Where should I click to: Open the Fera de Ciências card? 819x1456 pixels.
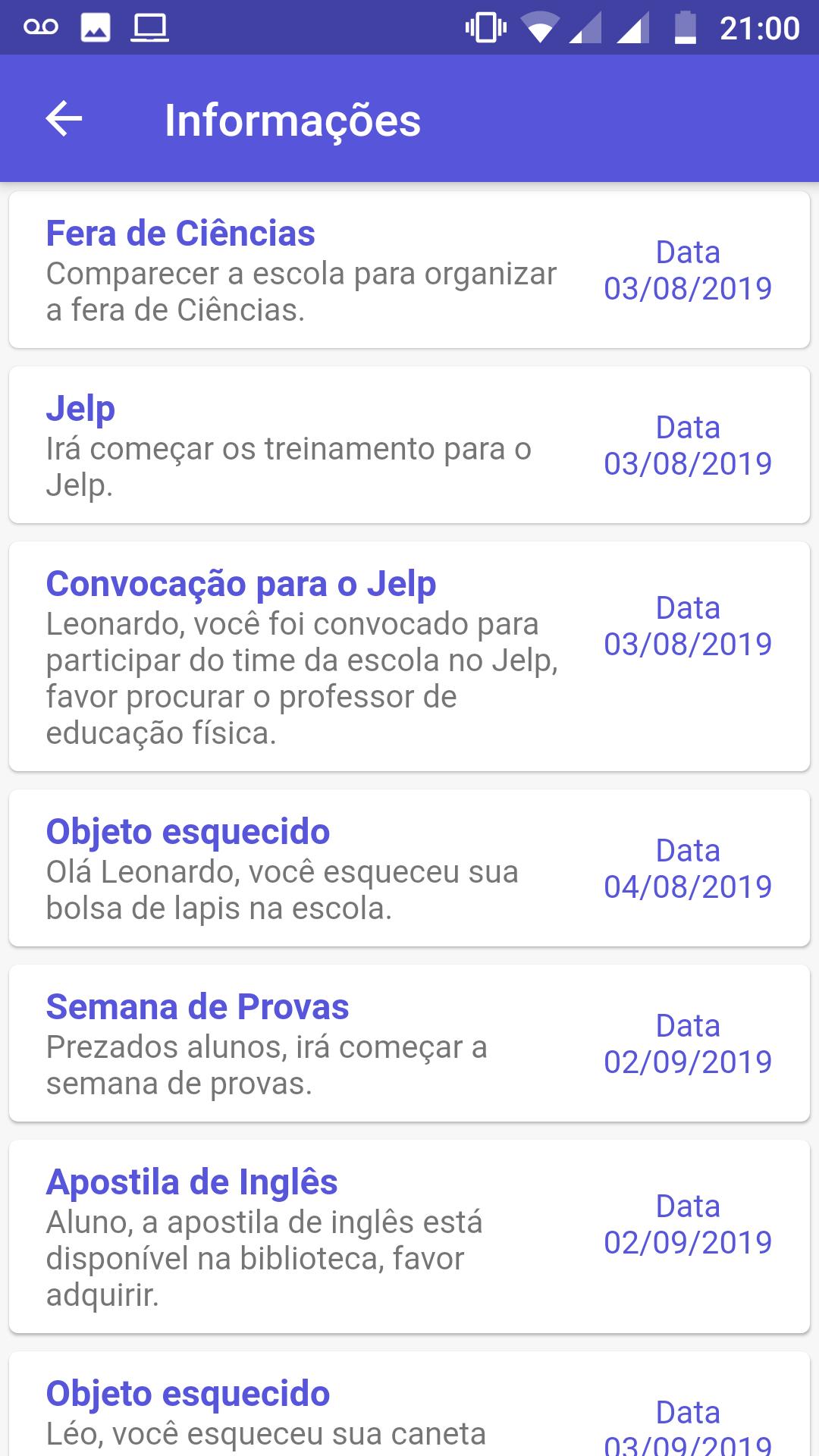point(409,270)
